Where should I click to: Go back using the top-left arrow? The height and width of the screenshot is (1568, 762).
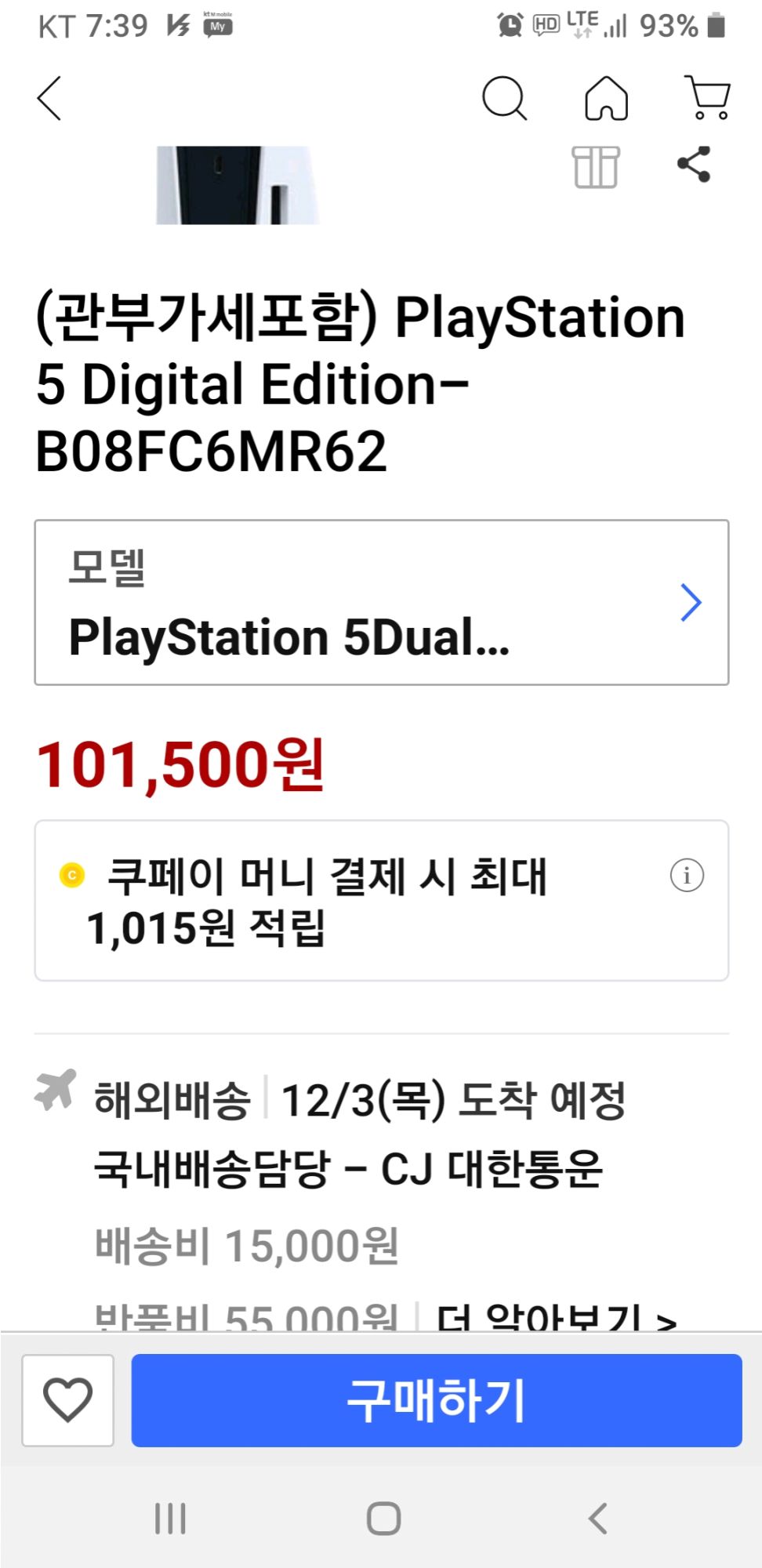(49, 98)
